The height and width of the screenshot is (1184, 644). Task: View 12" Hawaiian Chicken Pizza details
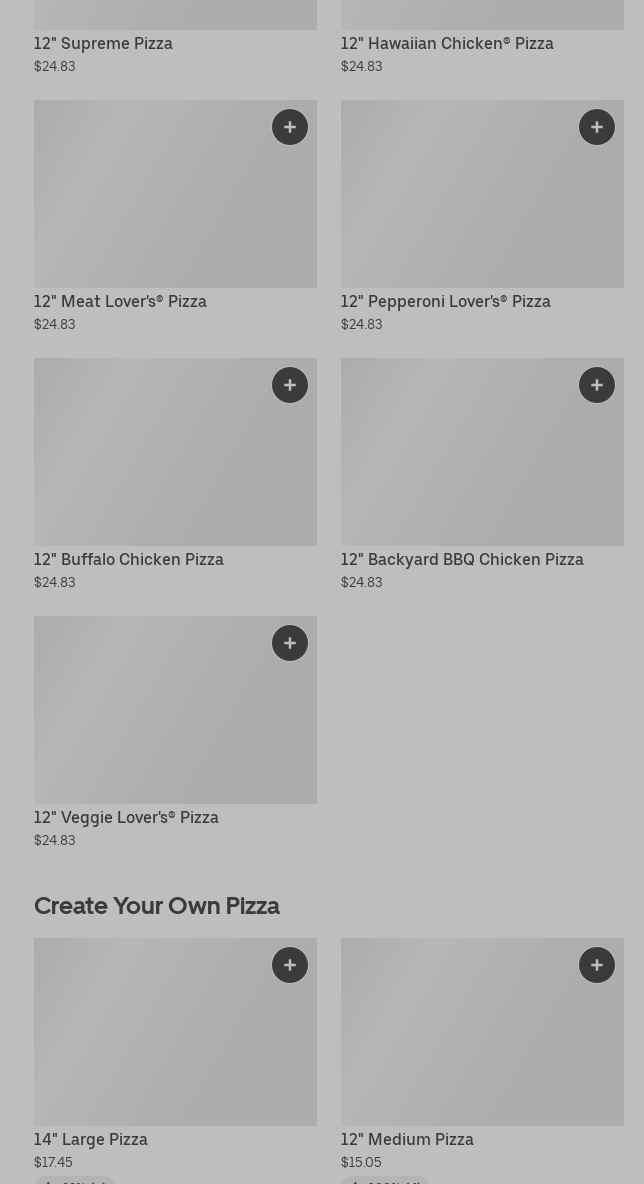(447, 43)
